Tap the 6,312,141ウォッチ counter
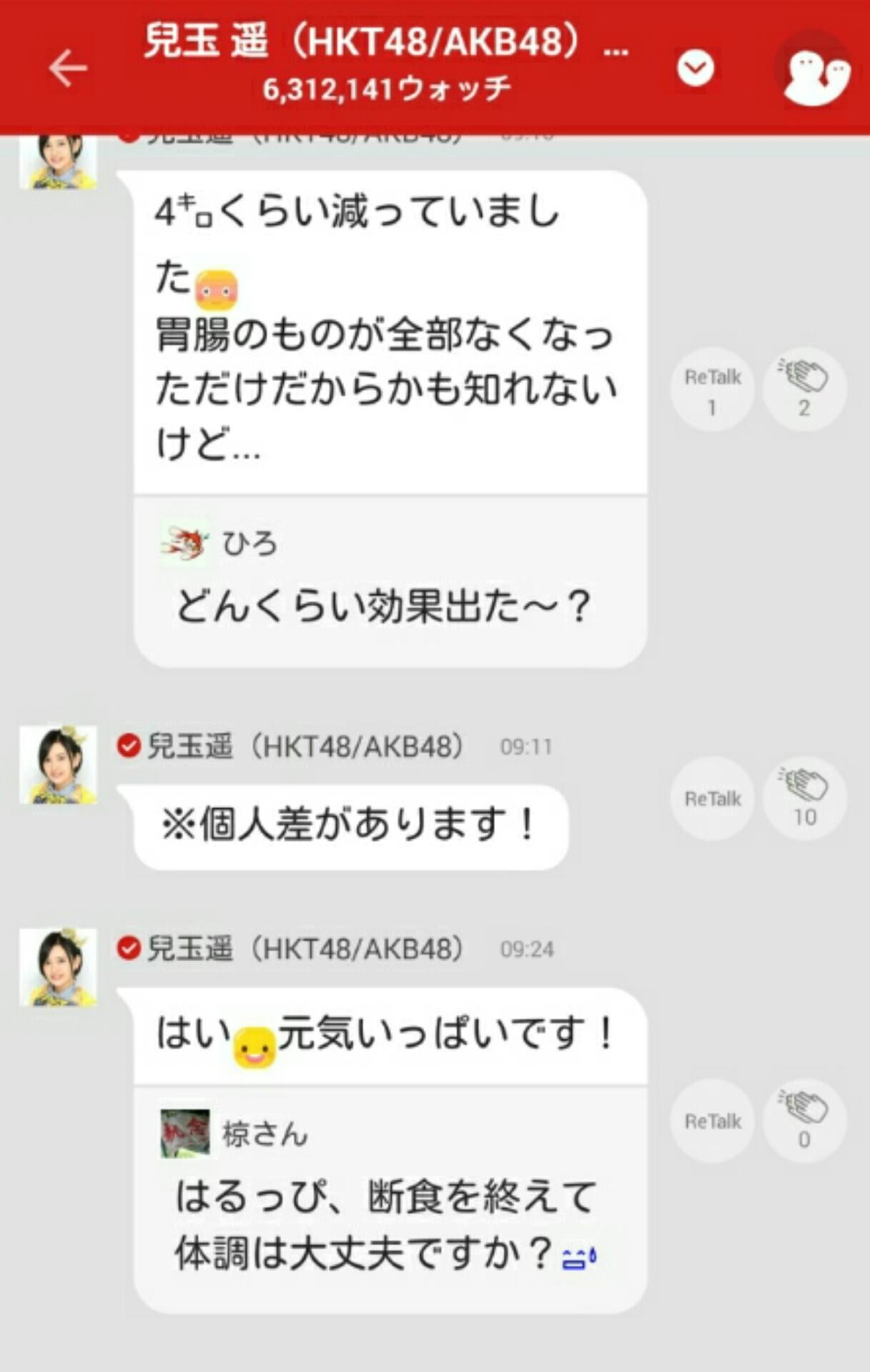This screenshot has width=870, height=1372. [386, 89]
